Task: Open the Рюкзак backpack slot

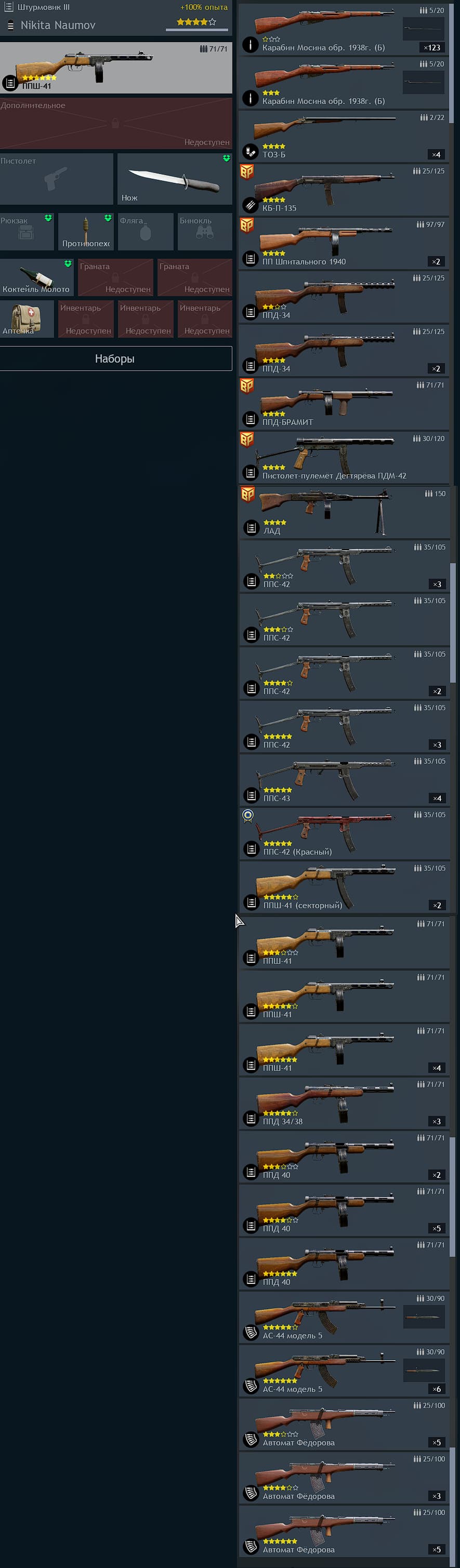Action: [27, 231]
